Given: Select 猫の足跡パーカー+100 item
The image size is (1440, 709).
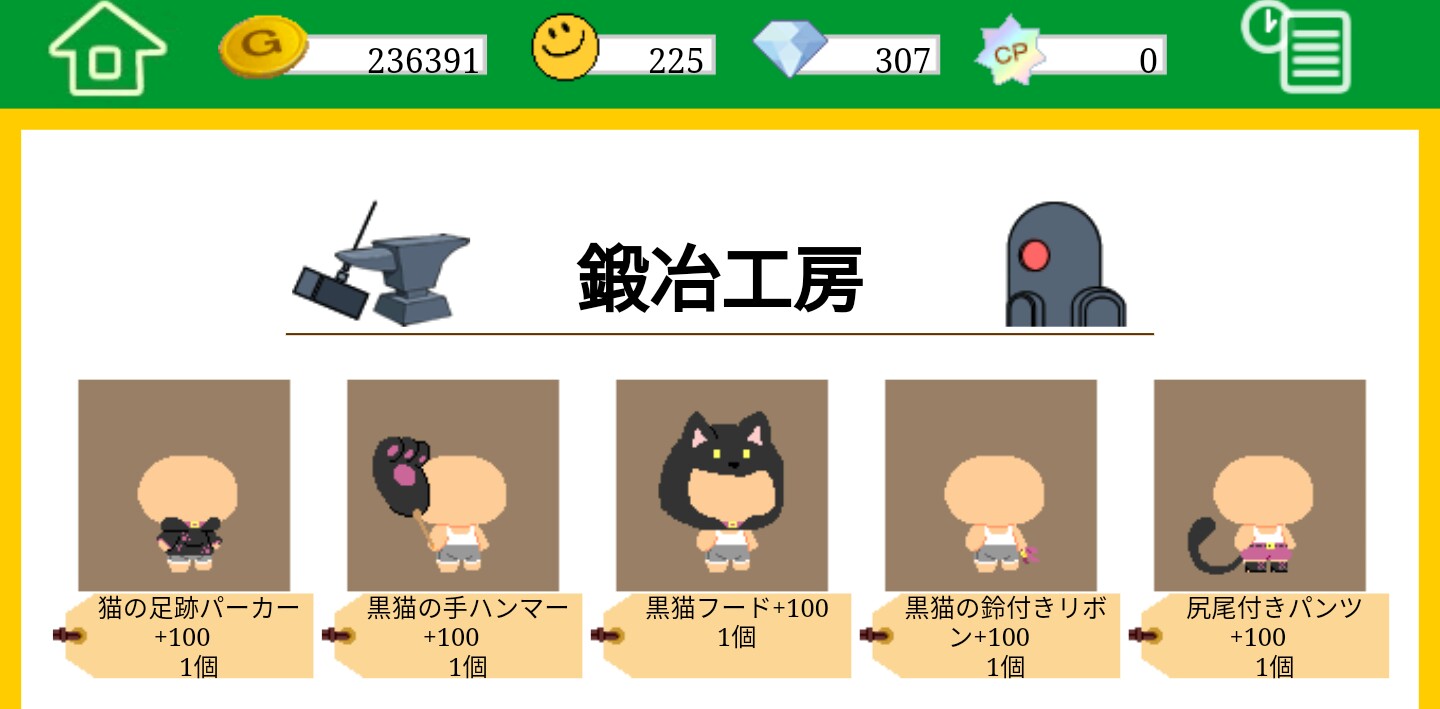Looking at the screenshot, I should point(184,486).
